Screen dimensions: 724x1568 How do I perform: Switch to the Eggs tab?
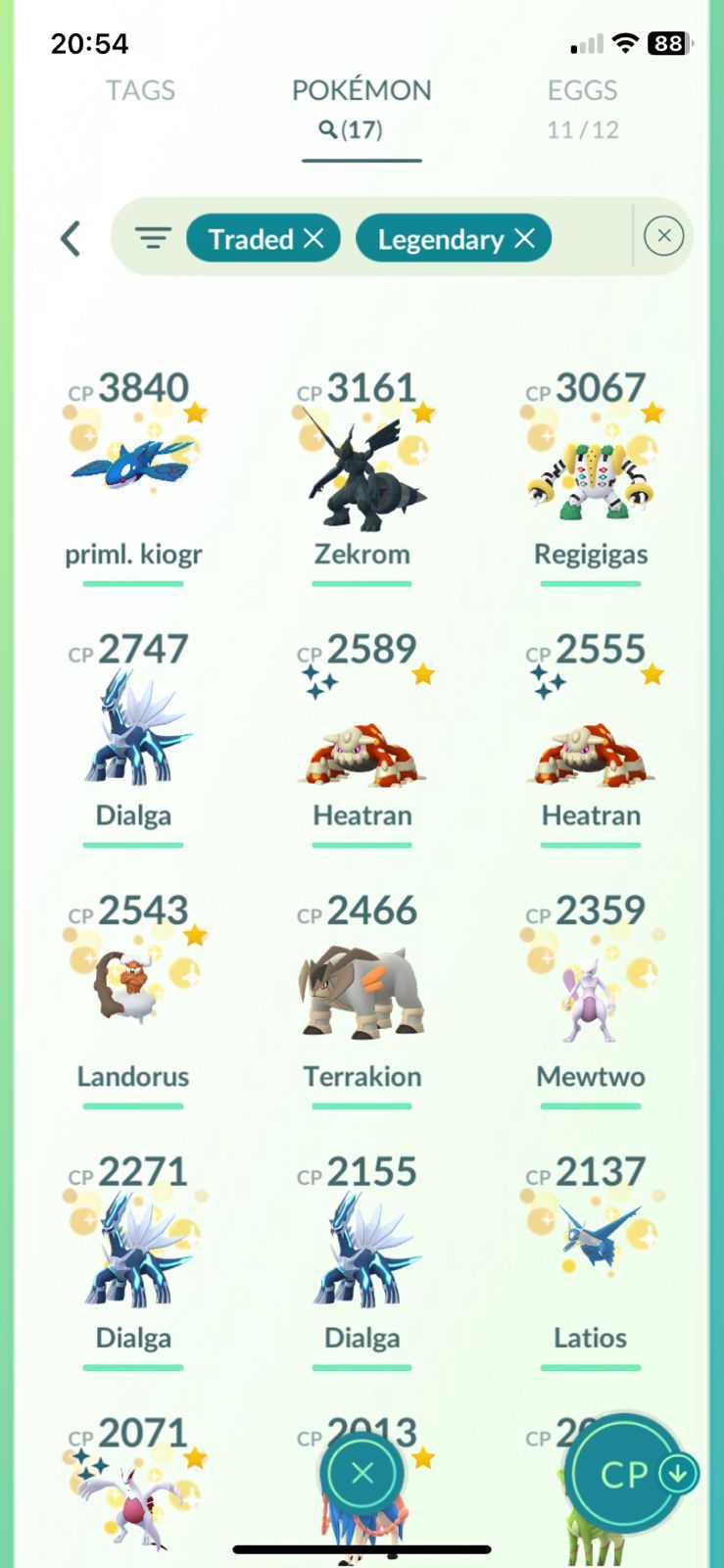(582, 108)
